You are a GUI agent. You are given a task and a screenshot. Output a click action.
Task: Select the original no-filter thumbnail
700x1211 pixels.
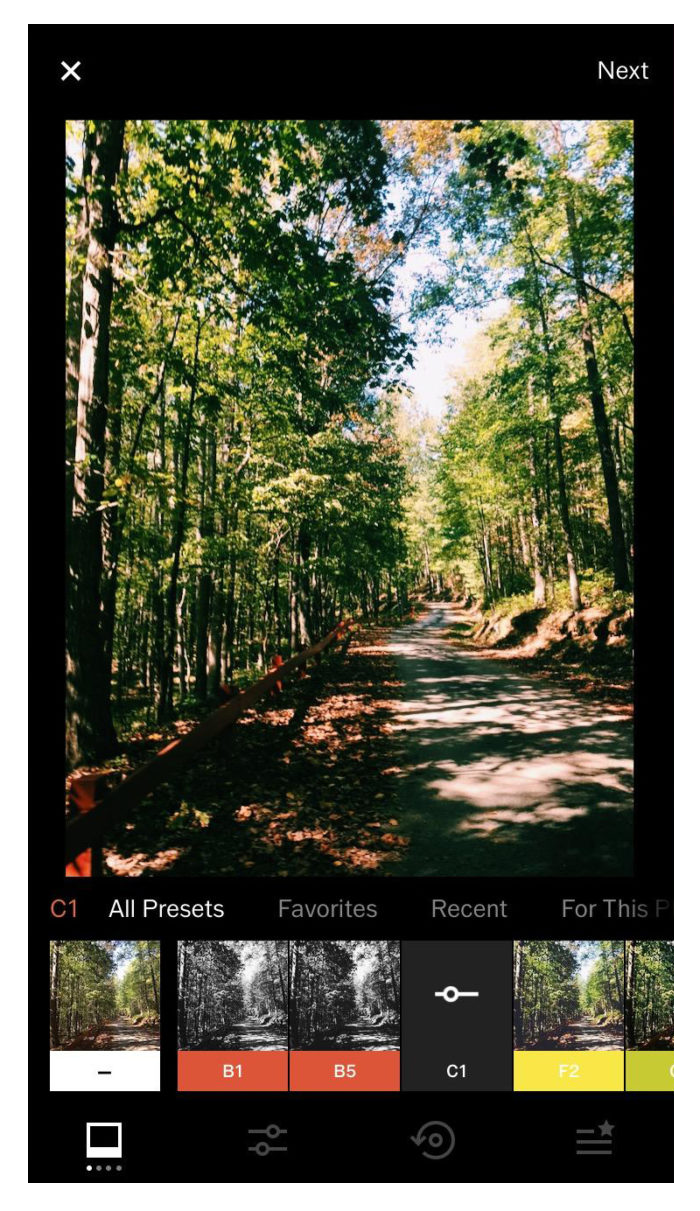coord(105,1014)
